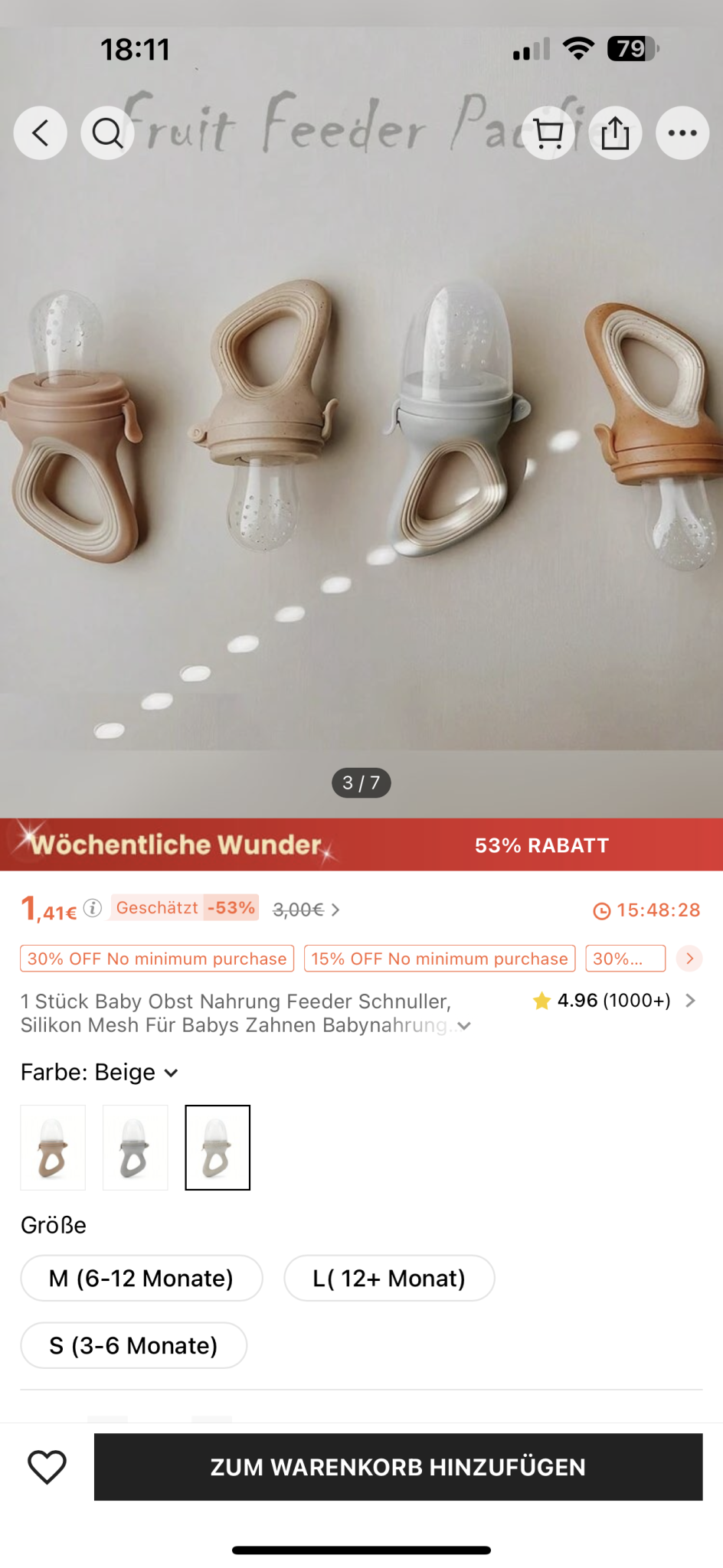Add product to wishlist with heart
This screenshot has height=1568, width=723.
(47, 1467)
